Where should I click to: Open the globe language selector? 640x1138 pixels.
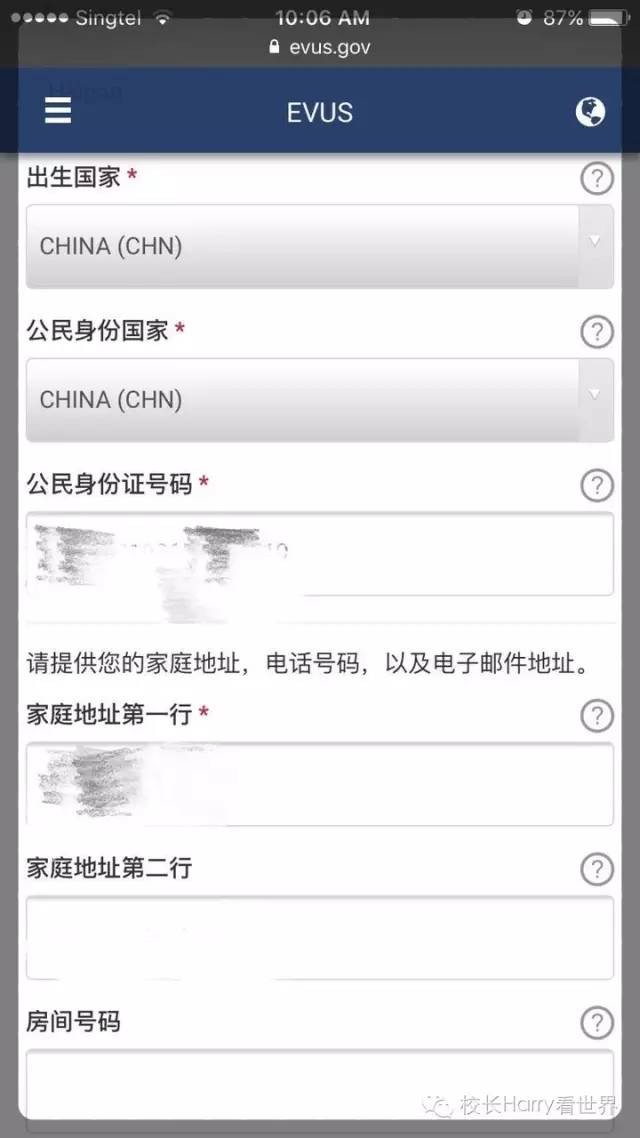590,111
